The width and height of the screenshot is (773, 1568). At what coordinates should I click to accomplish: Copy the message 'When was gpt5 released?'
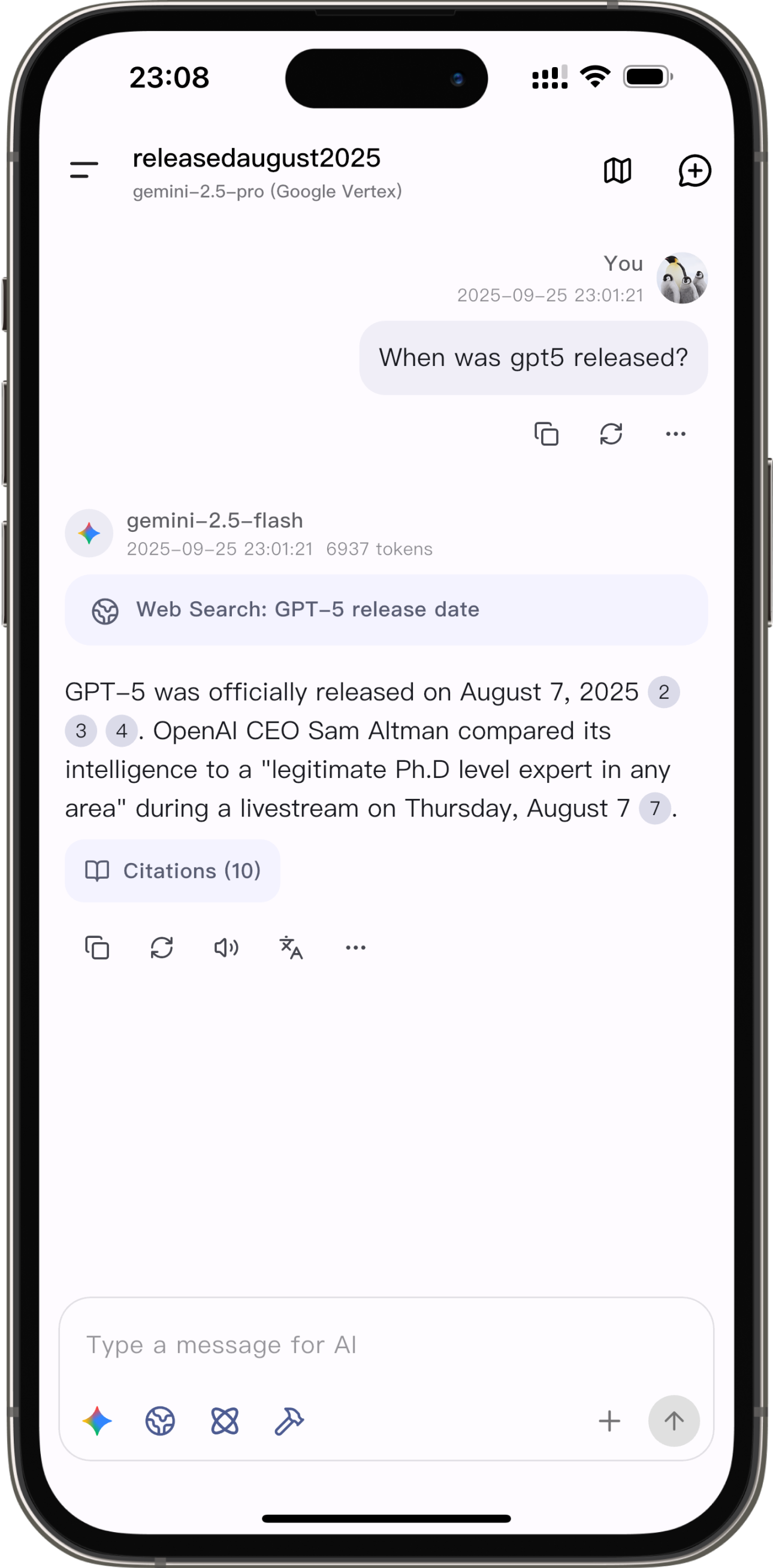click(x=546, y=434)
